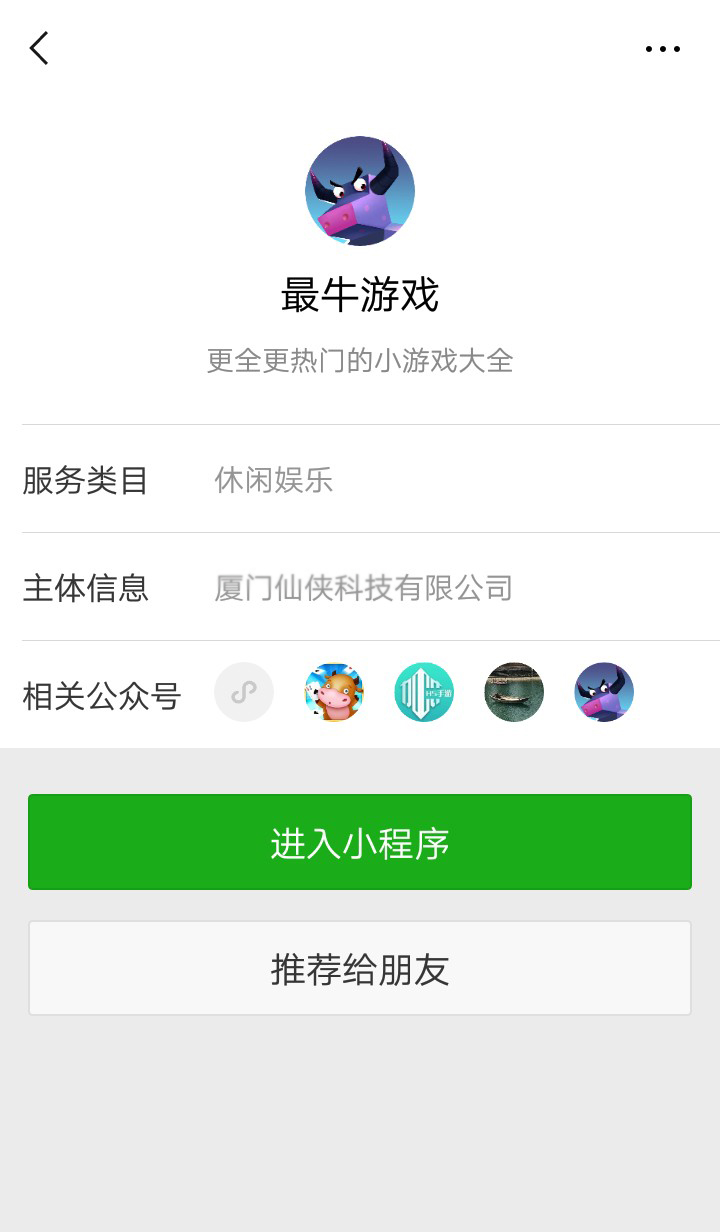Enter the mini program via 进入小程序

coord(360,841)
